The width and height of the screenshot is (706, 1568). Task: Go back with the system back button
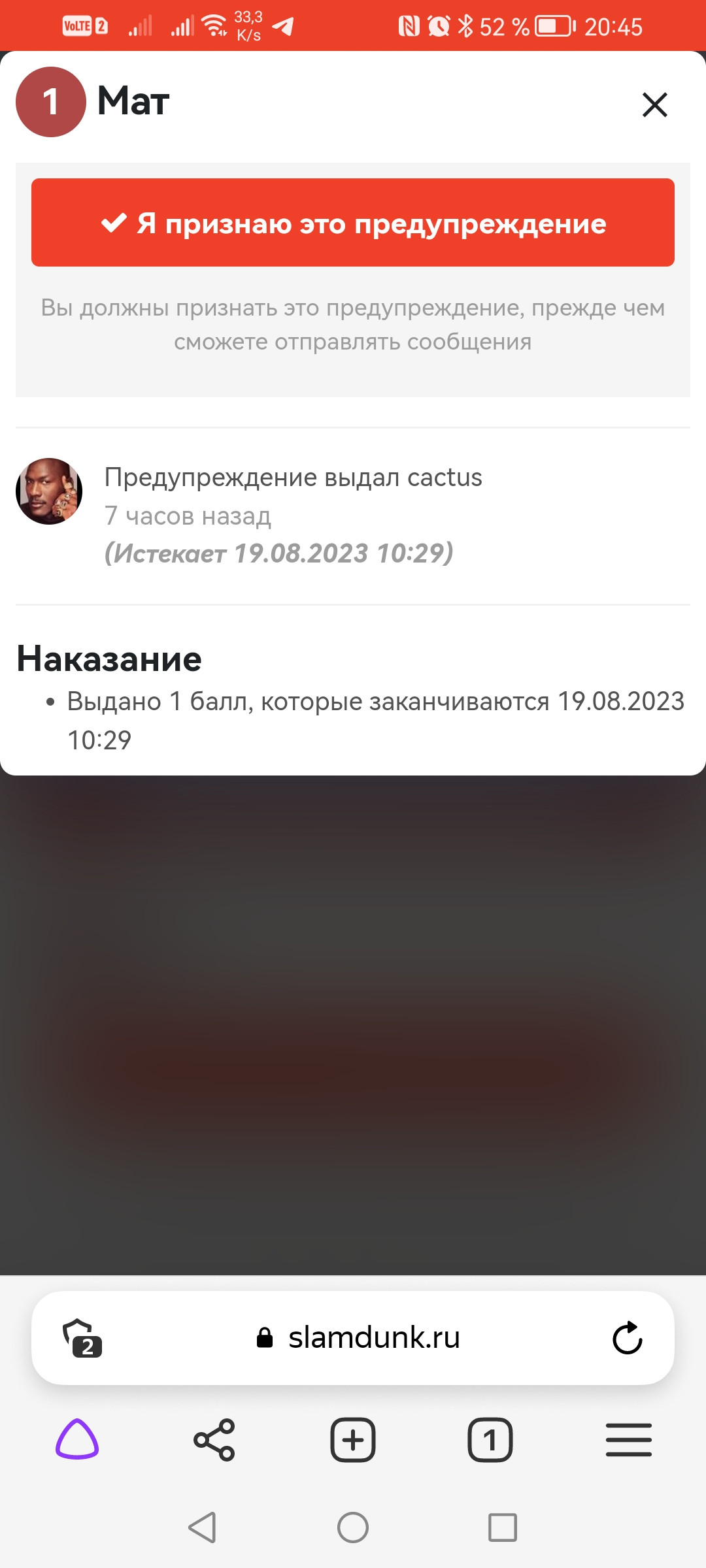pos(202,1527)
